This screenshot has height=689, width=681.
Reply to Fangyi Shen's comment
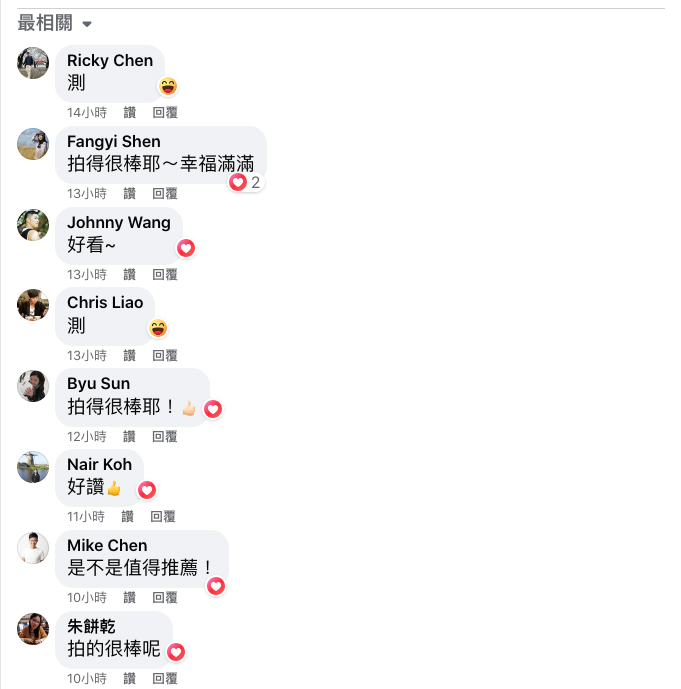[165, 194]
